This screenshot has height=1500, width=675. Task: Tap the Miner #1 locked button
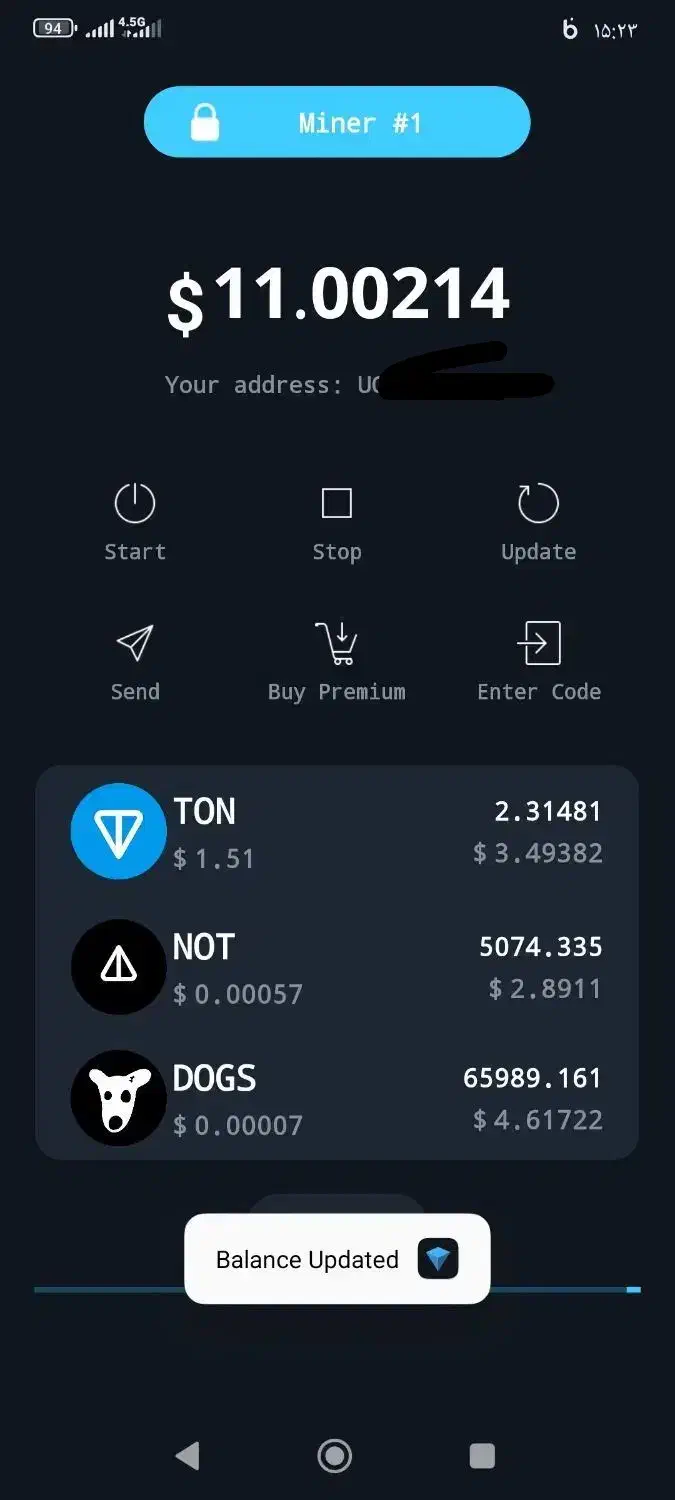click(337, 122)
